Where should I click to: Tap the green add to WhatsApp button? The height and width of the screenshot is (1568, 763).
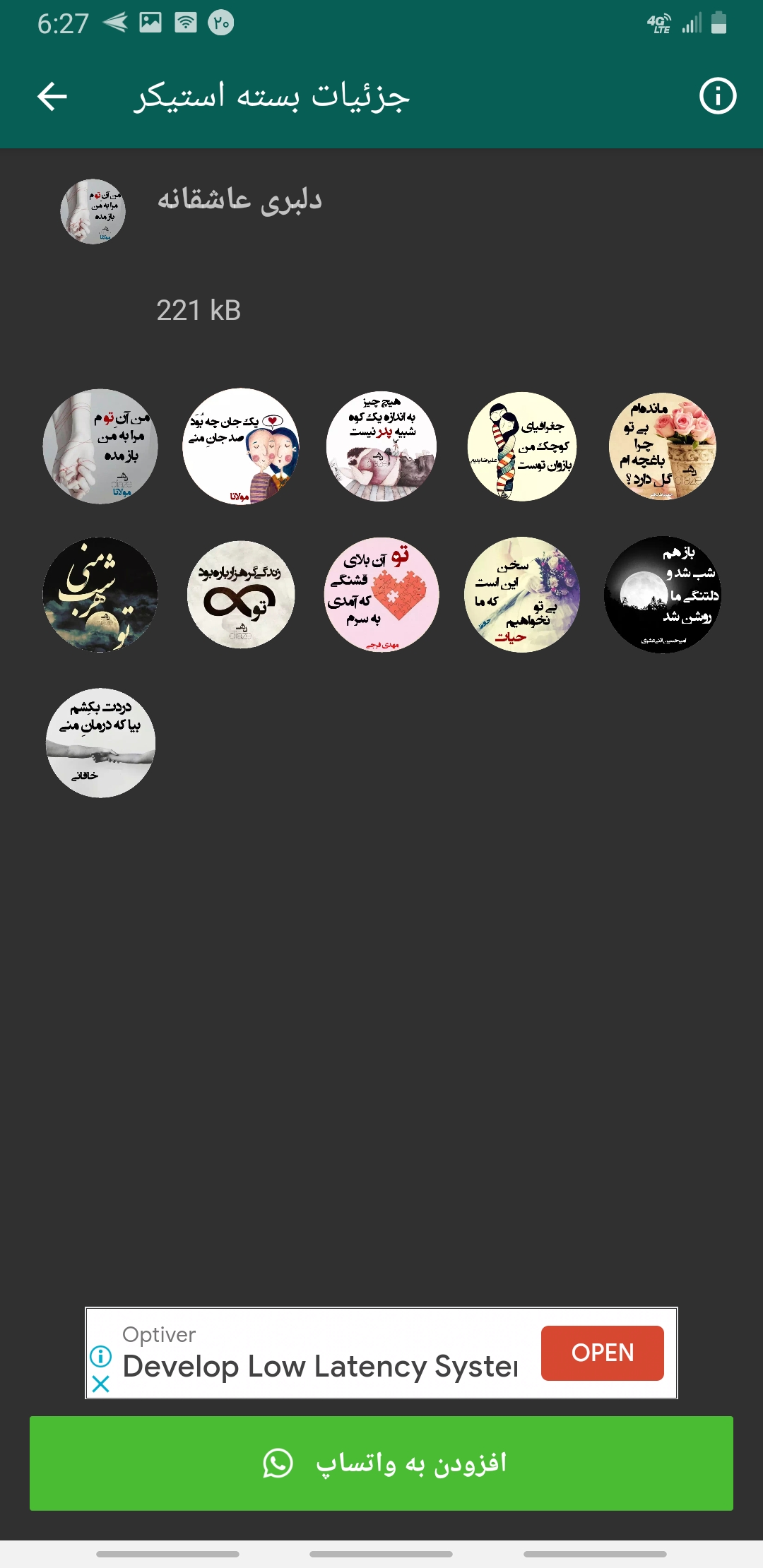point(381,1463)
